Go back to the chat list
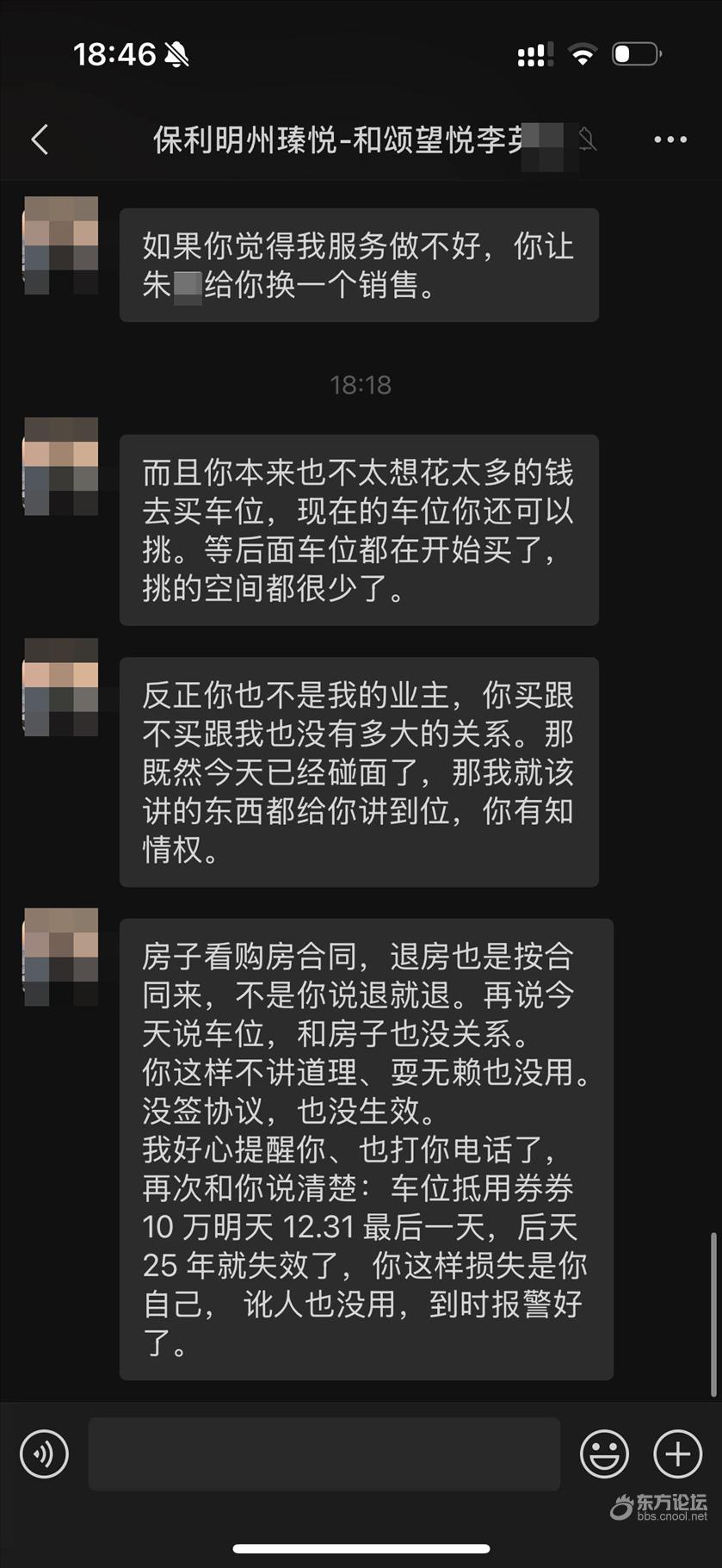 [40, 139]
